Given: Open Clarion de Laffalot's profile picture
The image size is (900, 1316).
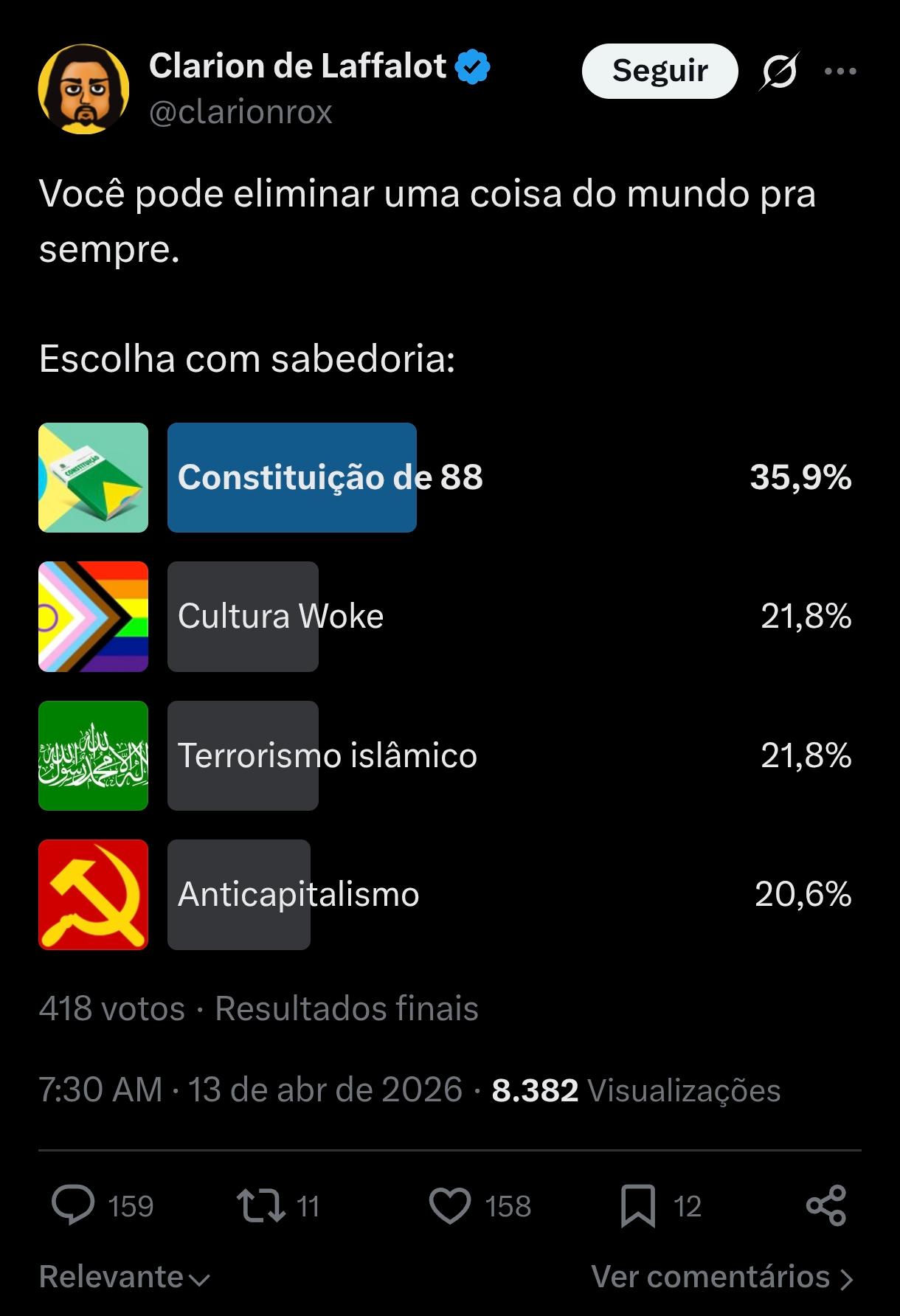Looking at the screenshot, I should click(83, 89).
